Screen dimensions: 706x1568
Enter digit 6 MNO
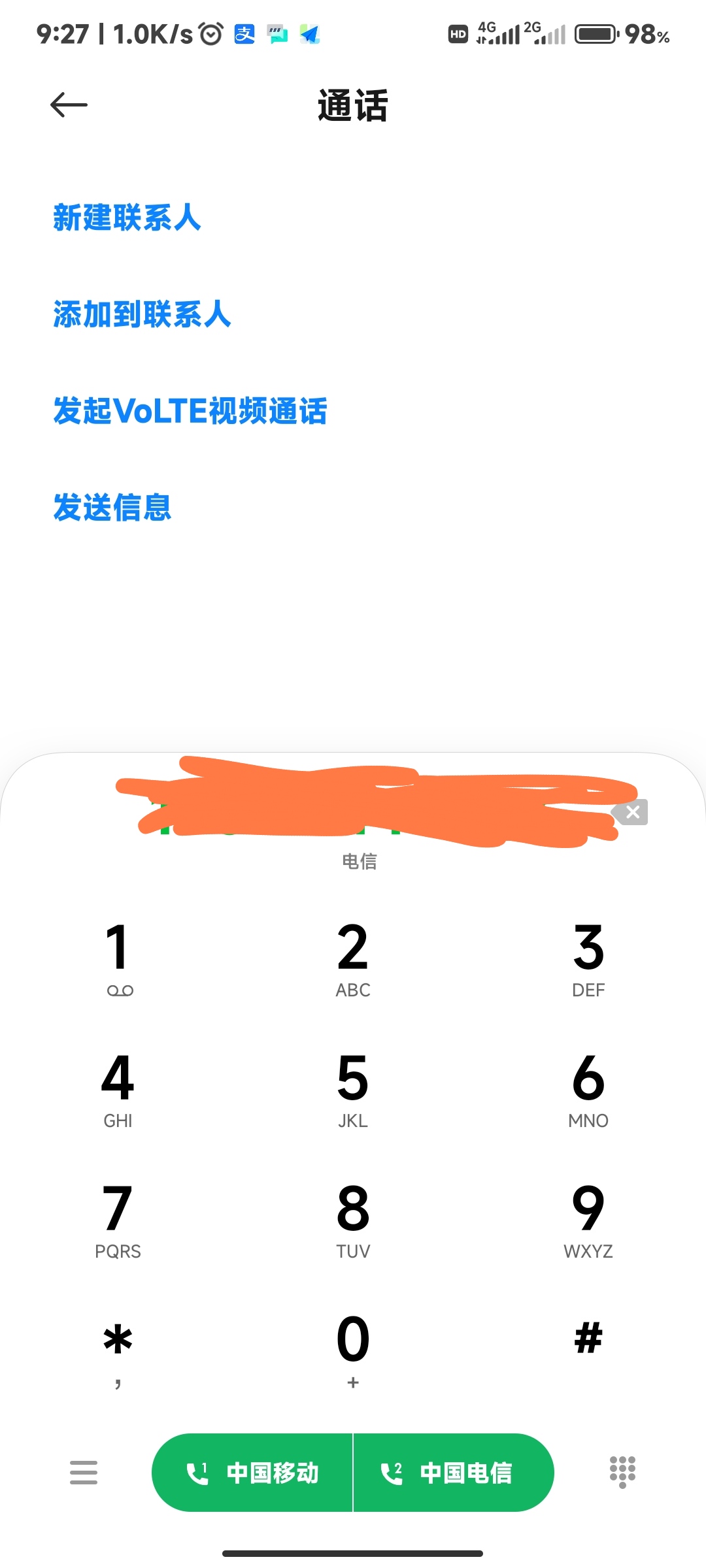[588, 1088]
